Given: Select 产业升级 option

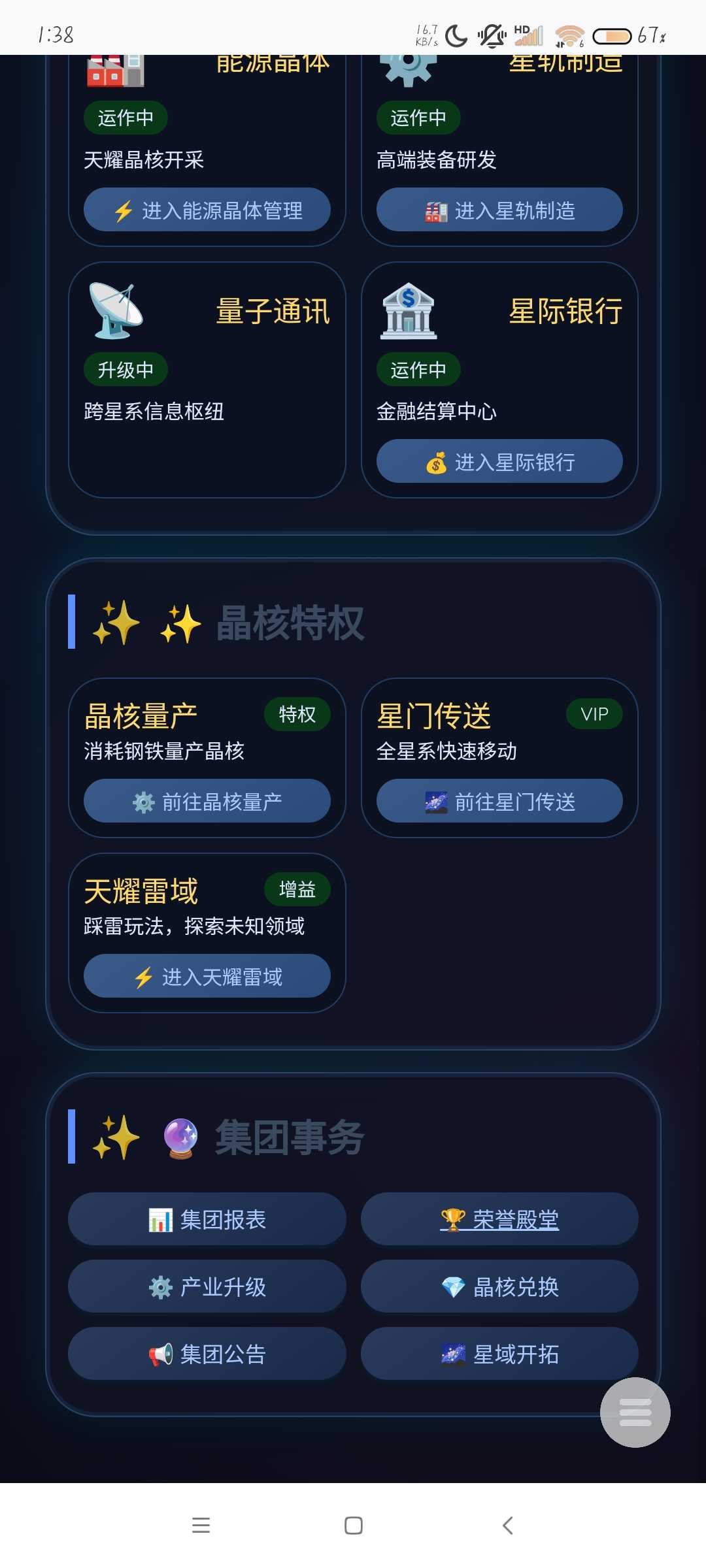Looking at the screenshot, I should click(207, 1286).
